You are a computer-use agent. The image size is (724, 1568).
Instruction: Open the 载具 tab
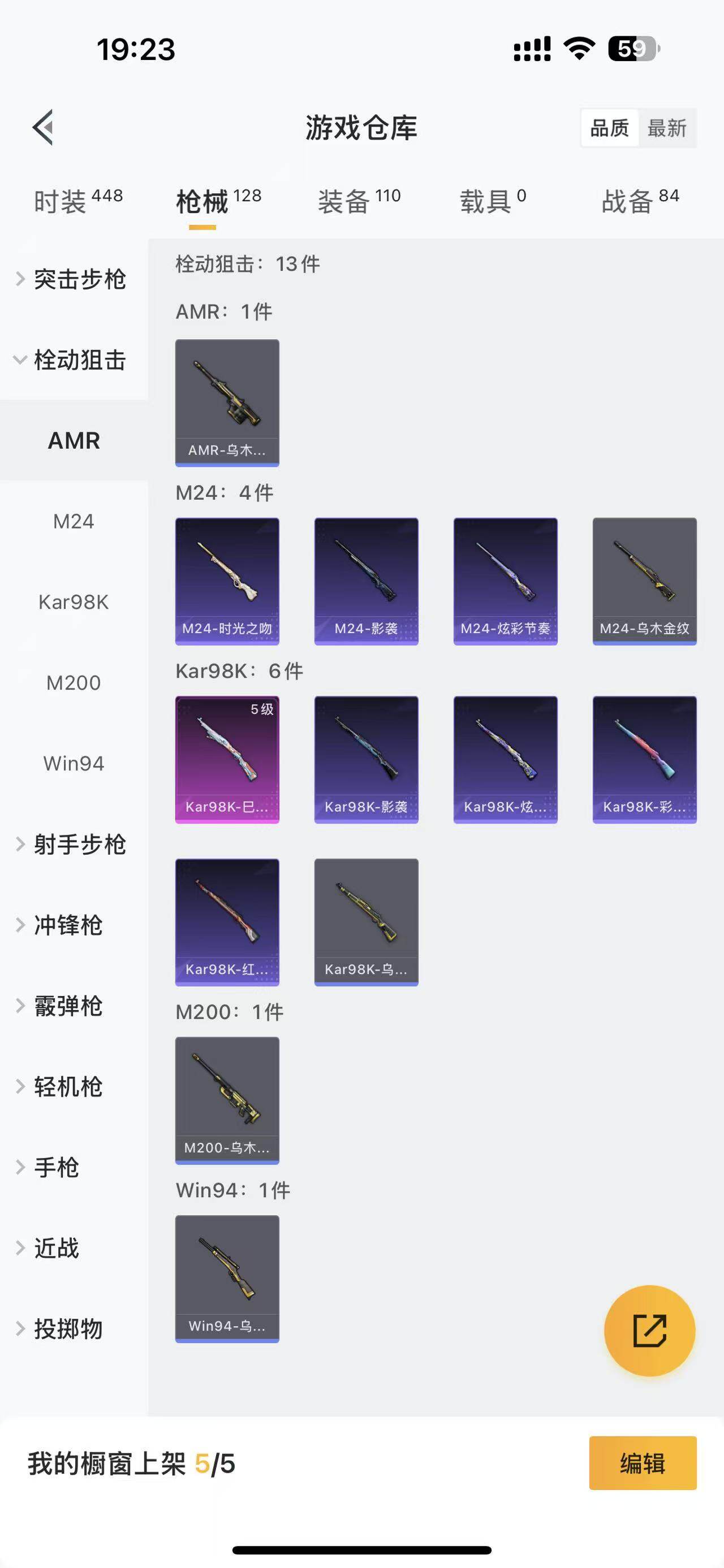493,201
